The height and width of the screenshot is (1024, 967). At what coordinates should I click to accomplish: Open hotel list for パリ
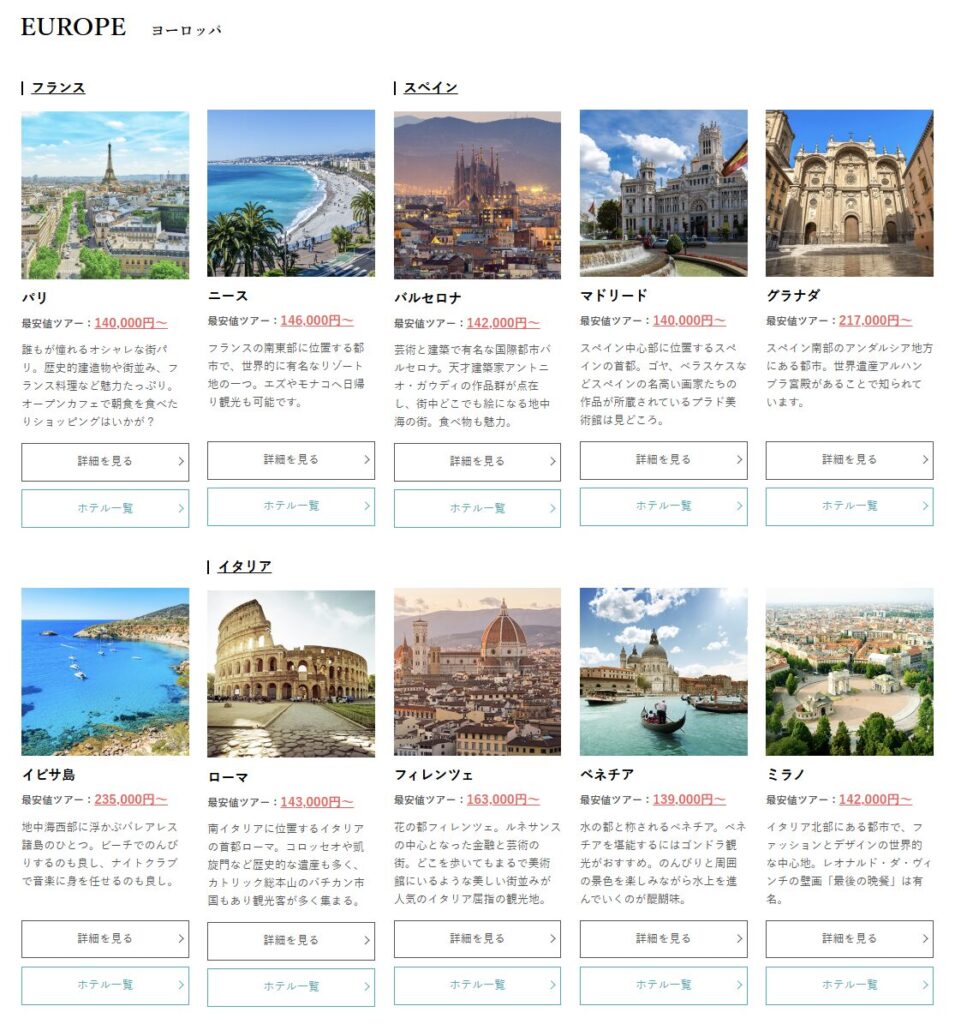105,508
